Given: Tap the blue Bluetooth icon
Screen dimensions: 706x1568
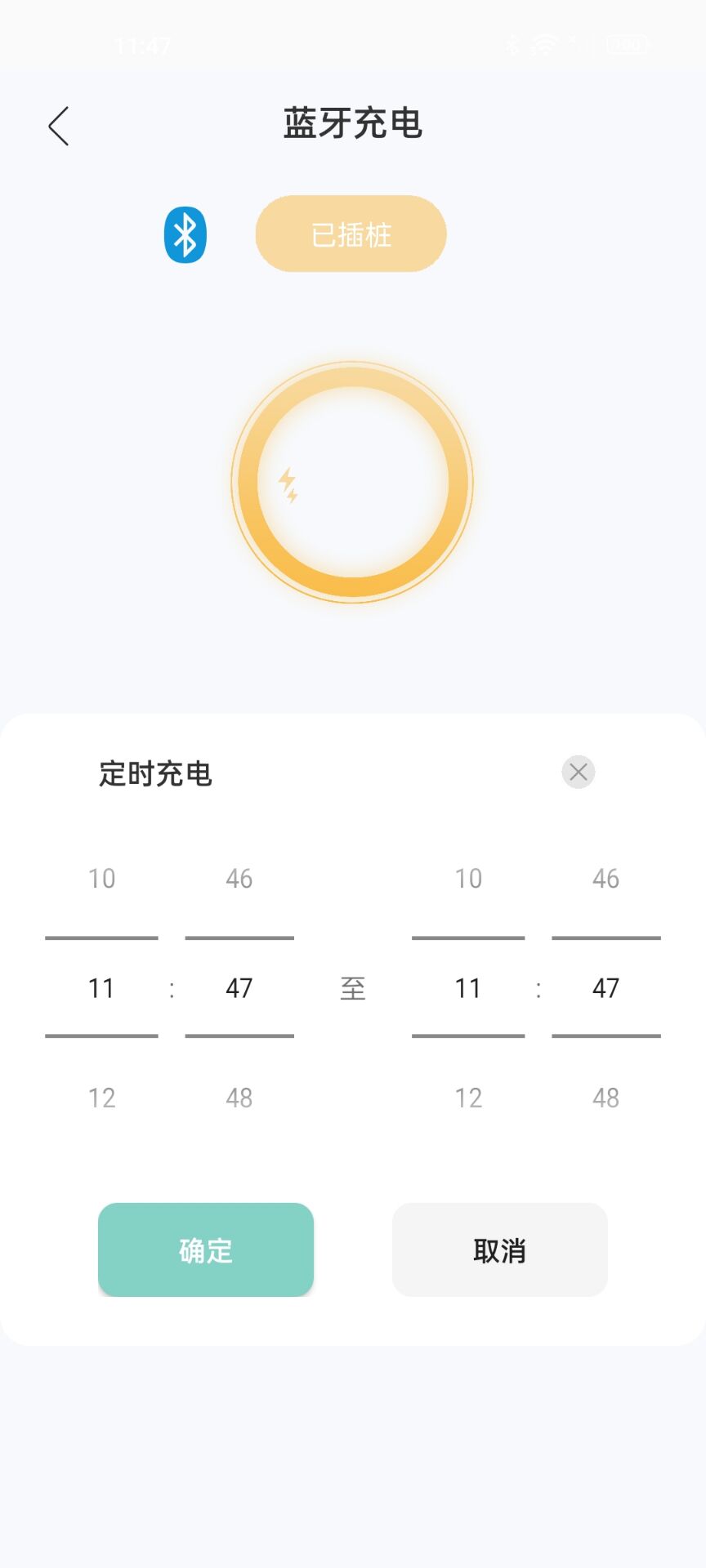Looking at the screenshot, I should (185, 234).
